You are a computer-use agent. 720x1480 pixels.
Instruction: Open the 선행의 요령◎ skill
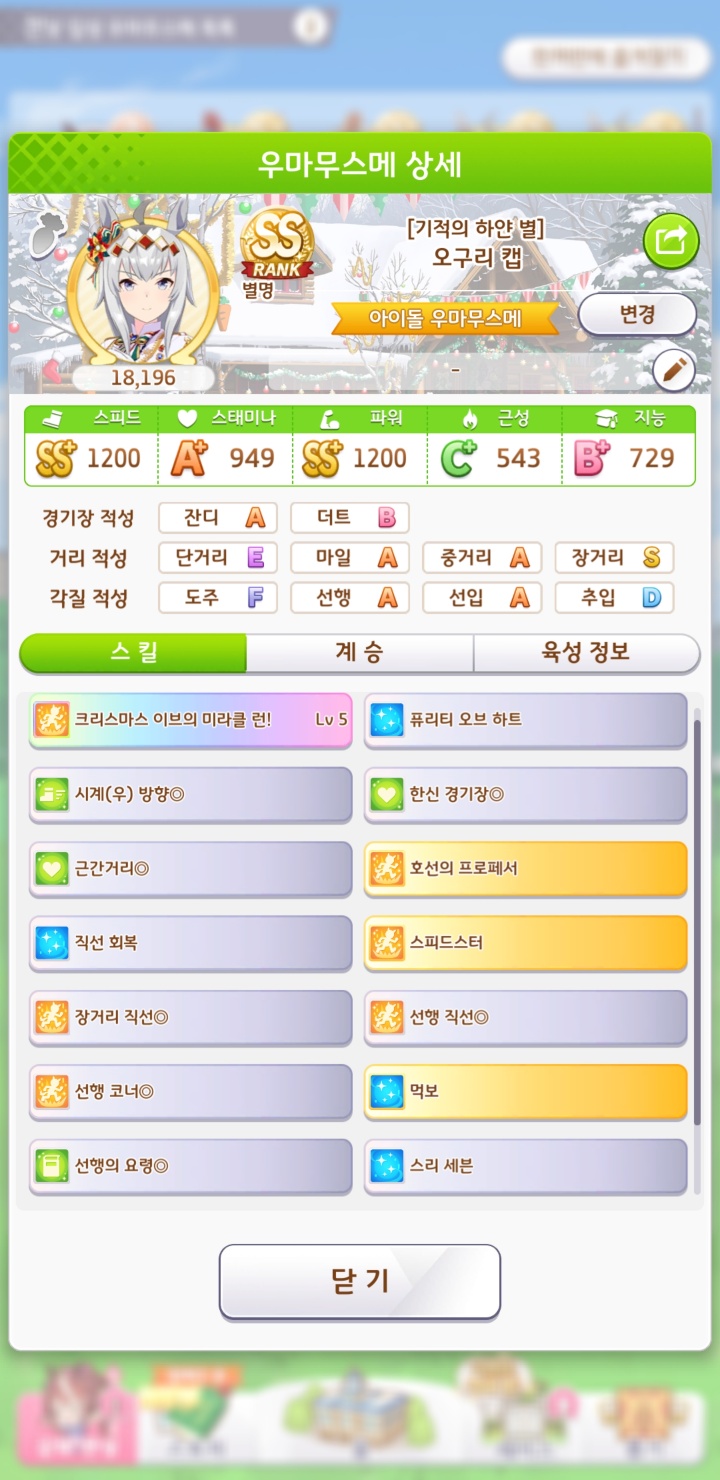coord(190,1166)
